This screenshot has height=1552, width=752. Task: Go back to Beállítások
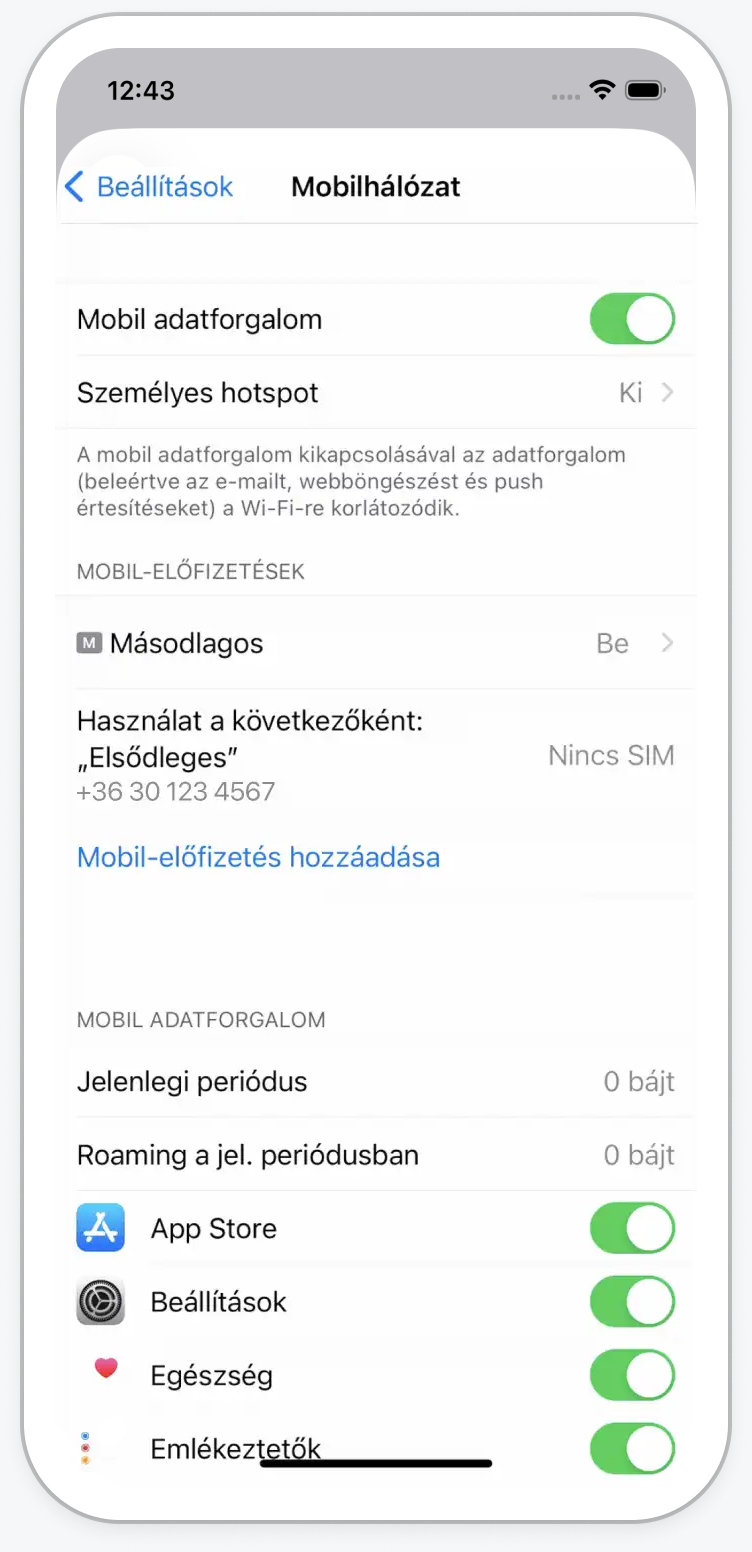[x=149, y=187]
